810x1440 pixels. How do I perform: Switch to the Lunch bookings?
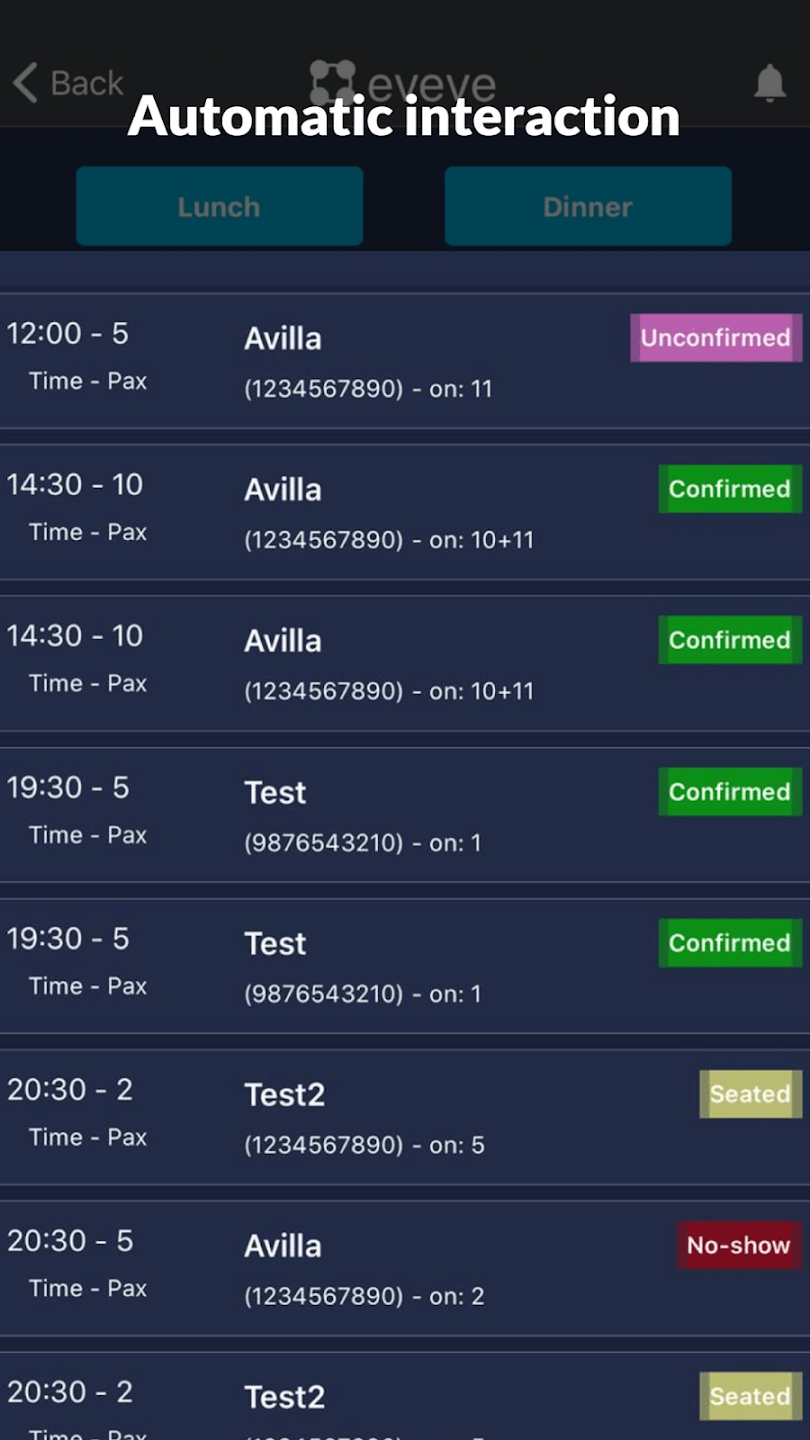(x=219, y=207)
